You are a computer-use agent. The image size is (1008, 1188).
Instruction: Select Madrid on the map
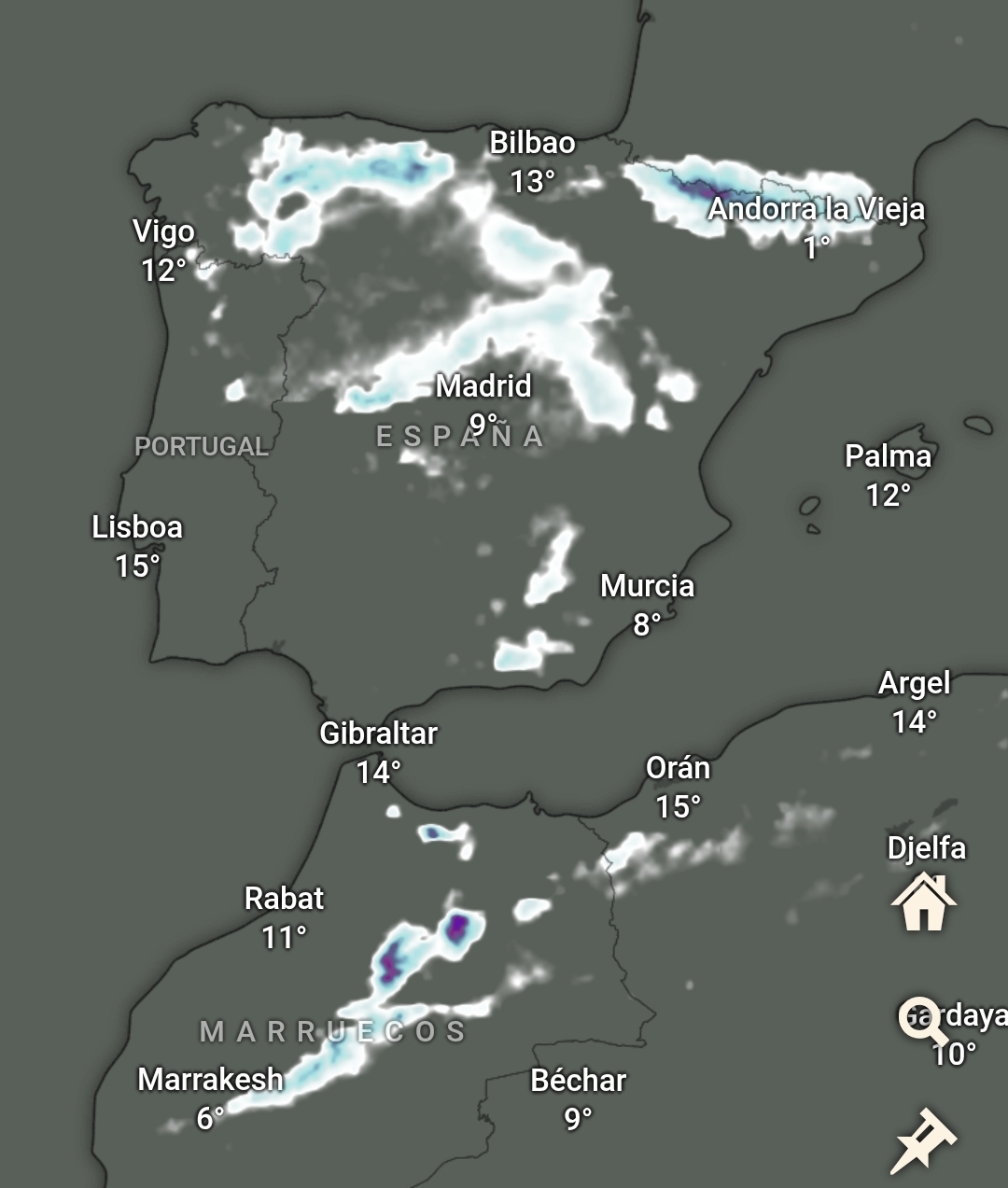tap(483, 386)
